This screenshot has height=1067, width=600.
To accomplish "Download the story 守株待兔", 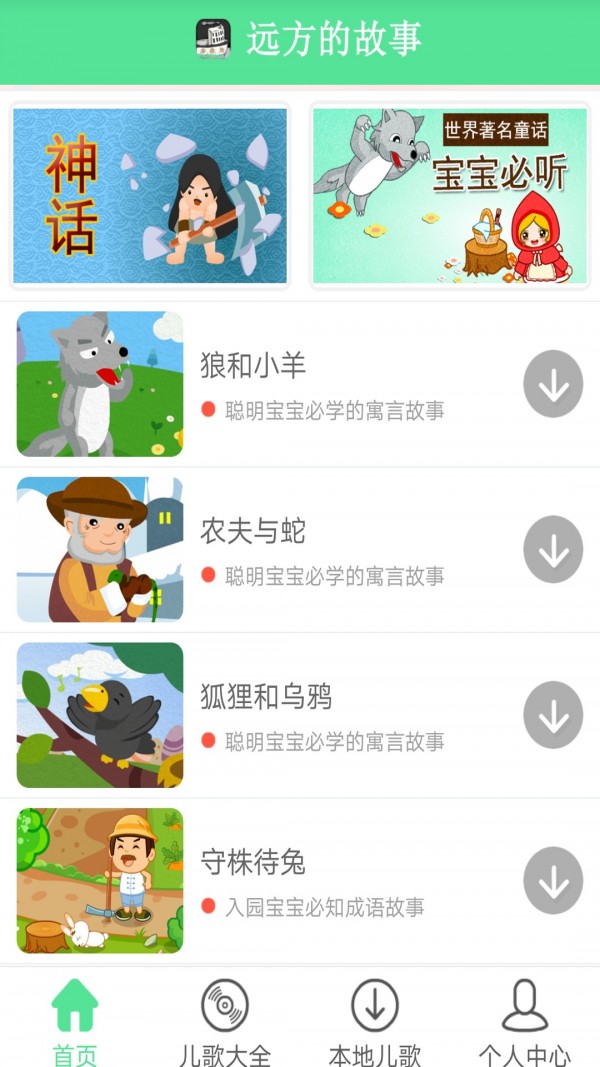I will tap(553, 881).
